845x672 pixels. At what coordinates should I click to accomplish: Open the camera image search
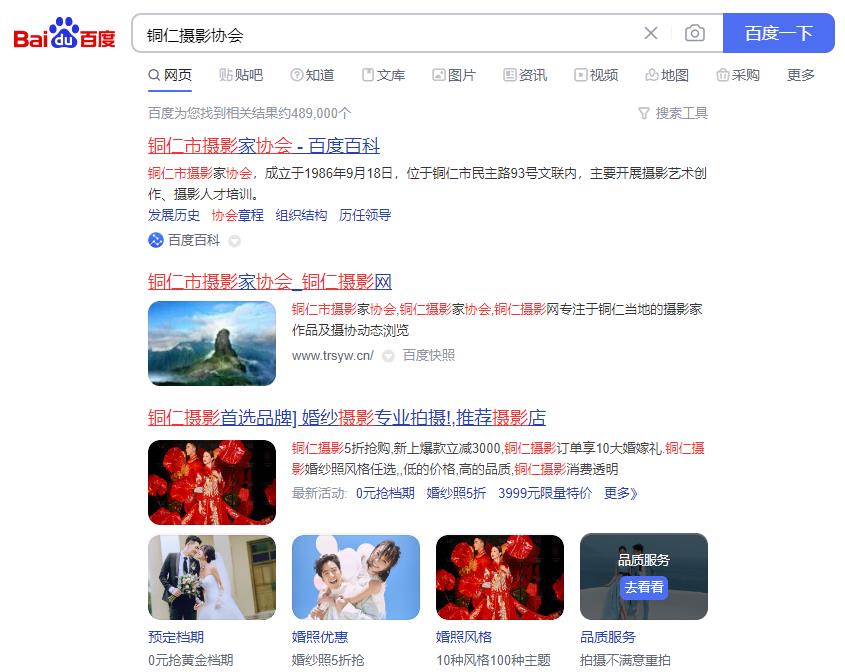pyautogui.click(x=694, y=33)
